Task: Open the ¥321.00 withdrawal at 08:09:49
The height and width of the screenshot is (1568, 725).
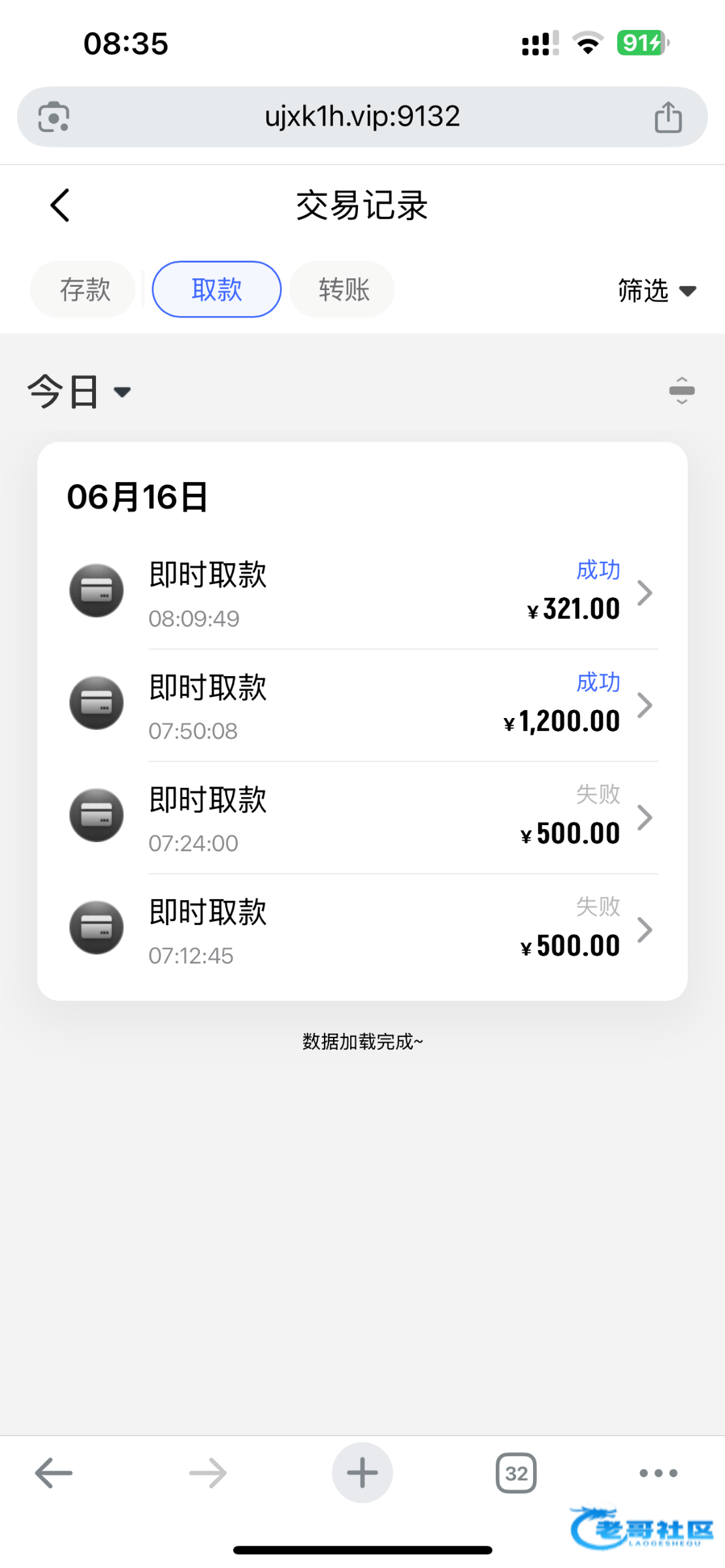Action: (x=362, y=593)
